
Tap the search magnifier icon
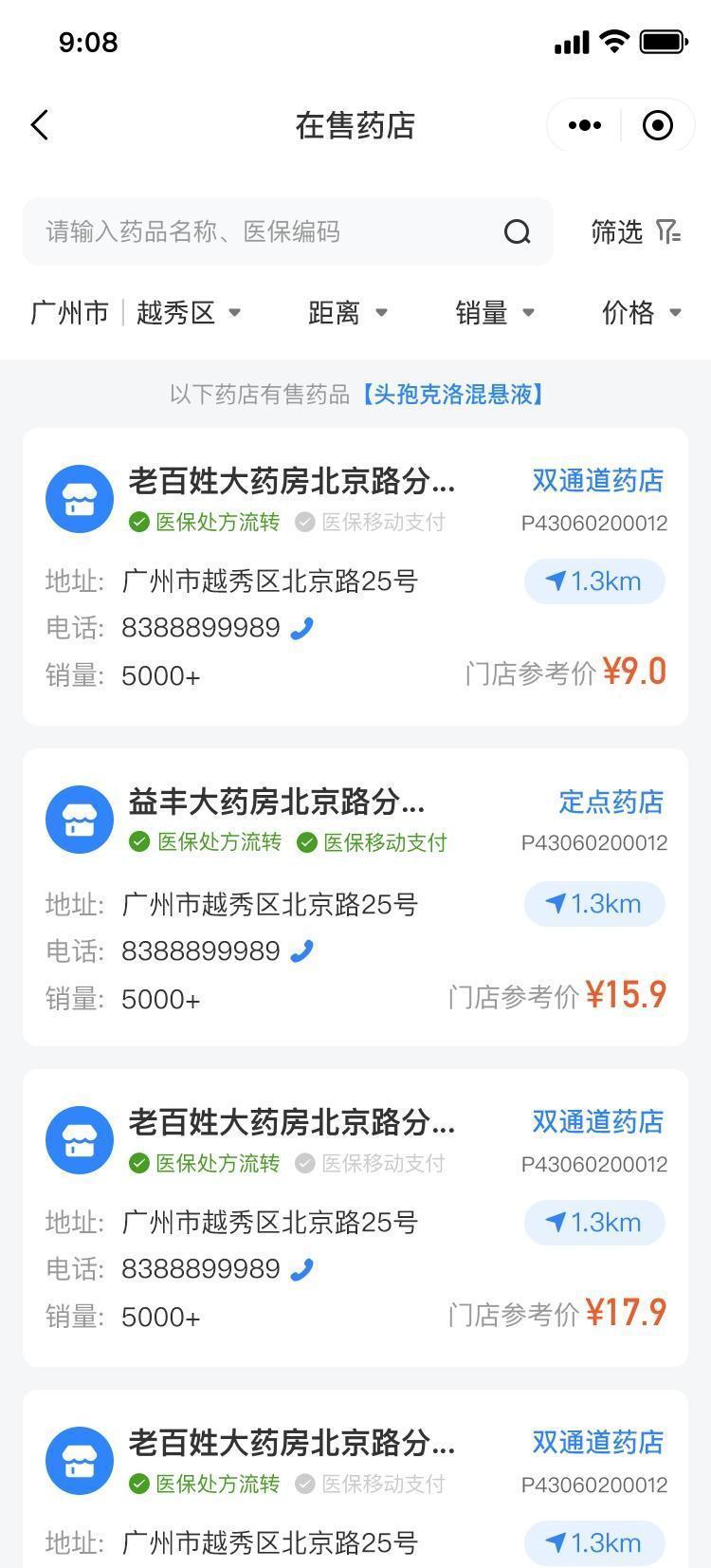517,231
